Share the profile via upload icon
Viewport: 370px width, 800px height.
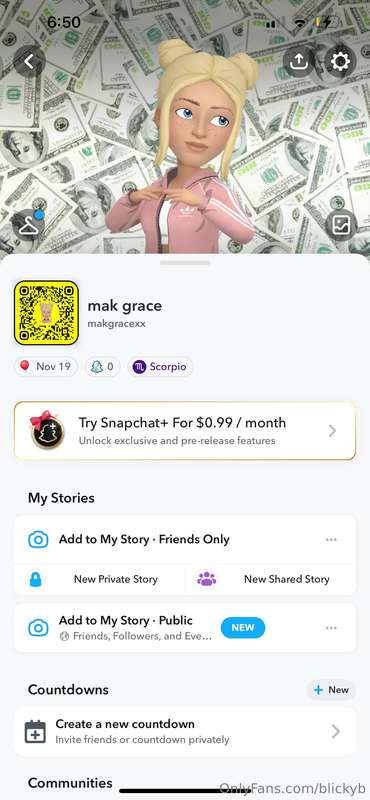299,62
